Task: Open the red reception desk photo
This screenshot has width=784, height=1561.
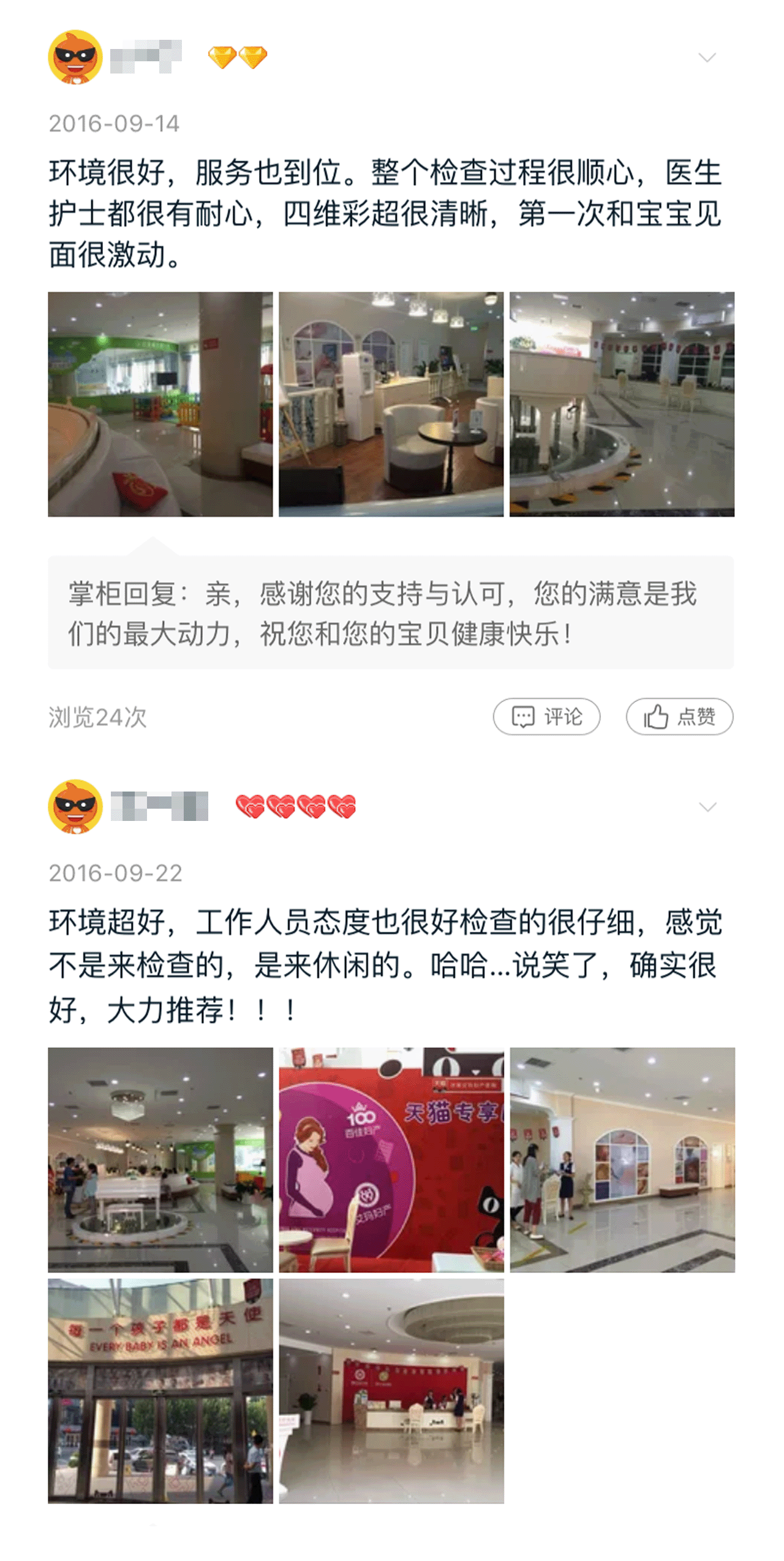Action: pos(391,1391)
